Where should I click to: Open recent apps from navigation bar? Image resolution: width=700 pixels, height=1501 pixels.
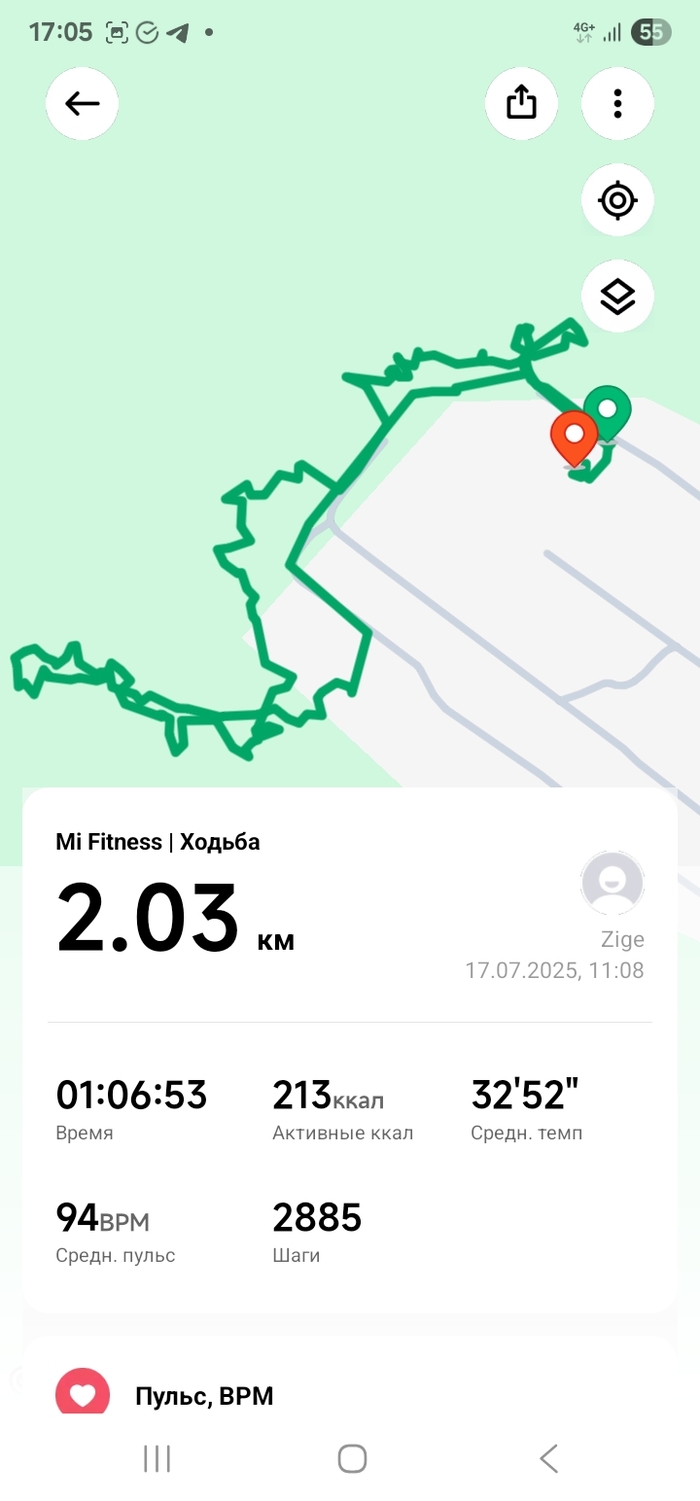point(157,1458)
